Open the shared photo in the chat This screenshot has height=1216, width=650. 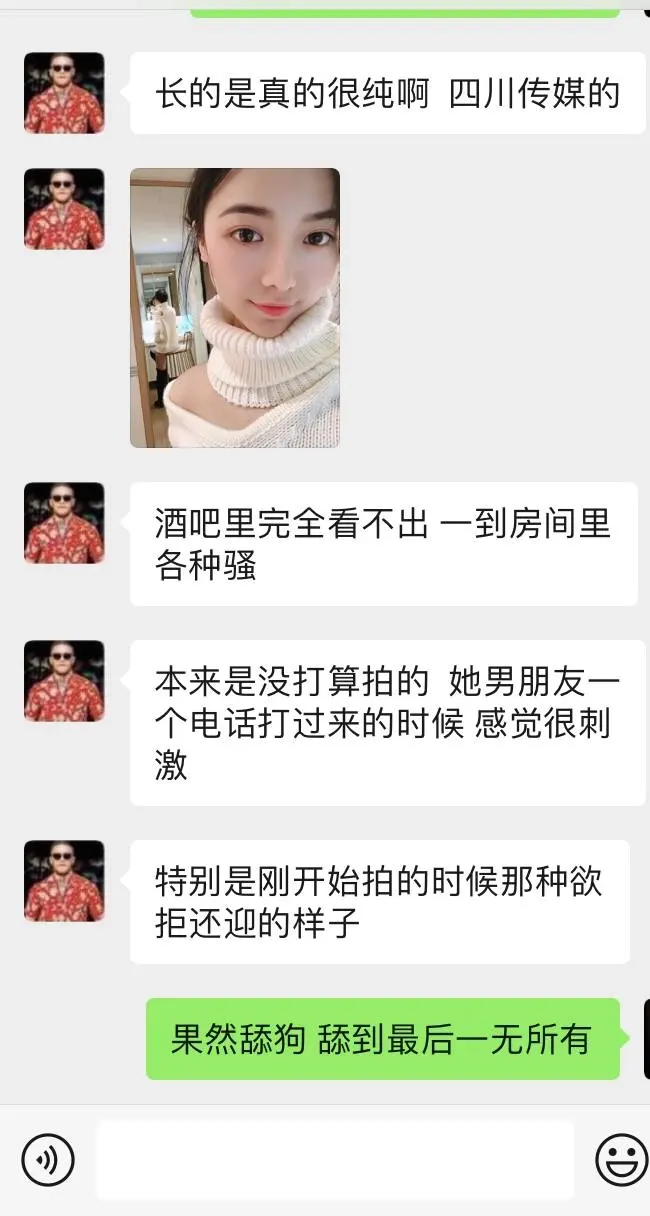pyautogui.click(x=235, y=307)
